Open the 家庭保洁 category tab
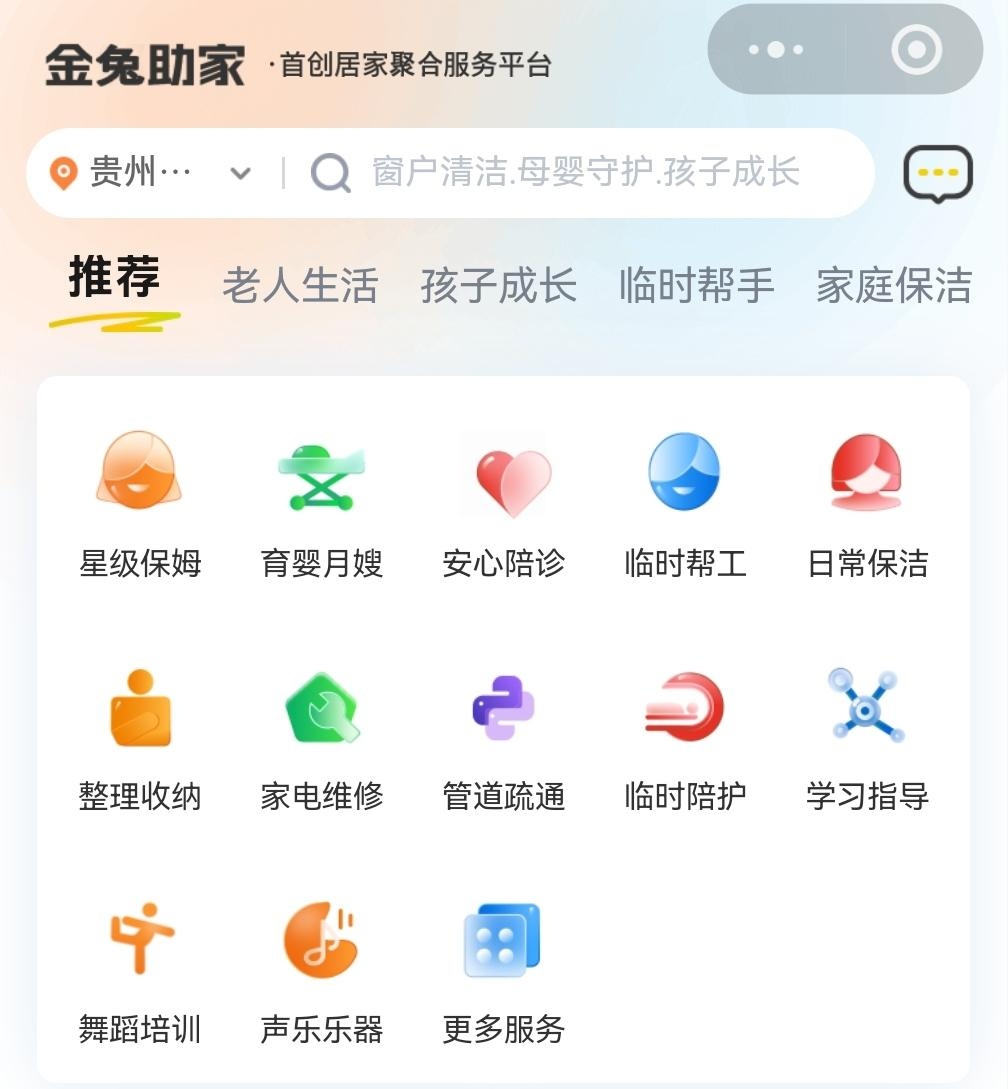The height and width of the screenshot is (1089, 1008). pyautogui.click(x=893, y=285)
